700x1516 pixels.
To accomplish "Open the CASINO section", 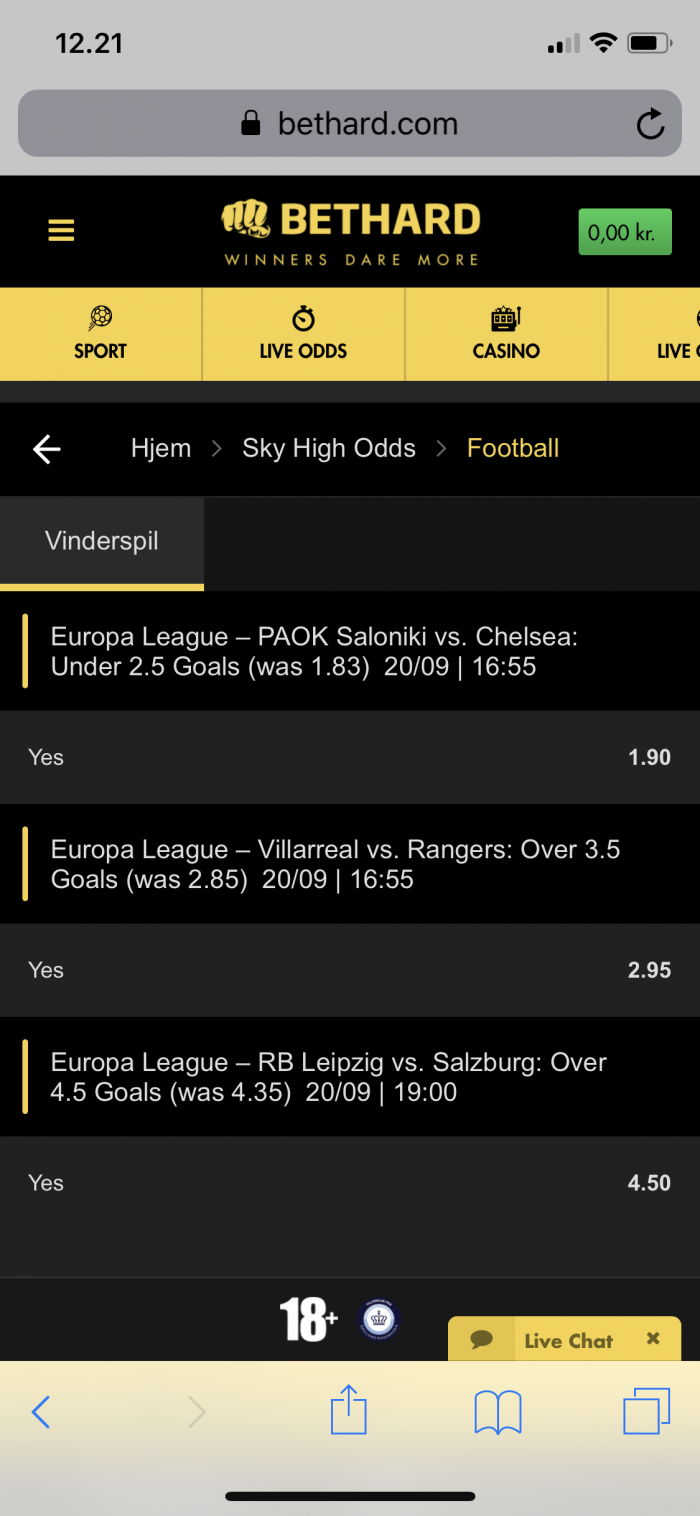I will [506, 334].
